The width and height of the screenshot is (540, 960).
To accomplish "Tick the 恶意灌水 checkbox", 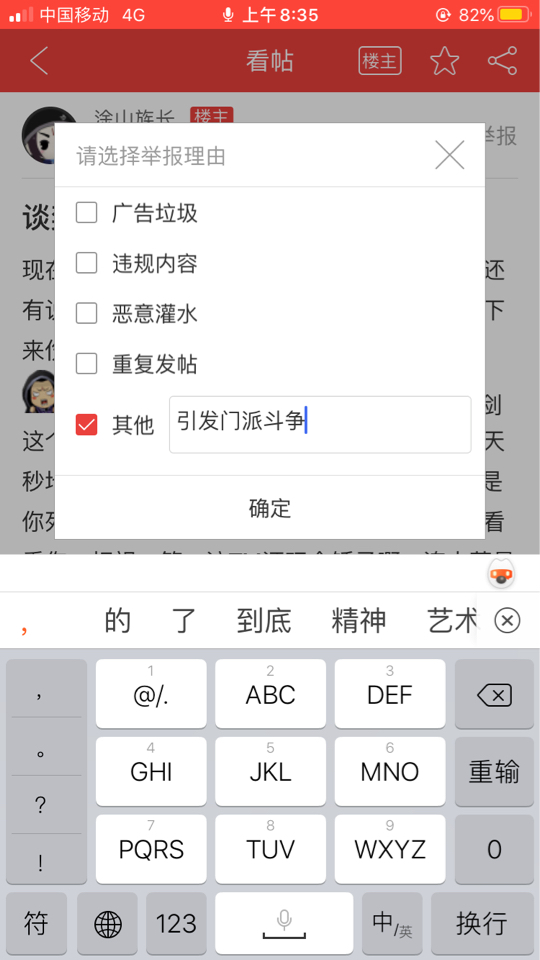I will point(86,313).
